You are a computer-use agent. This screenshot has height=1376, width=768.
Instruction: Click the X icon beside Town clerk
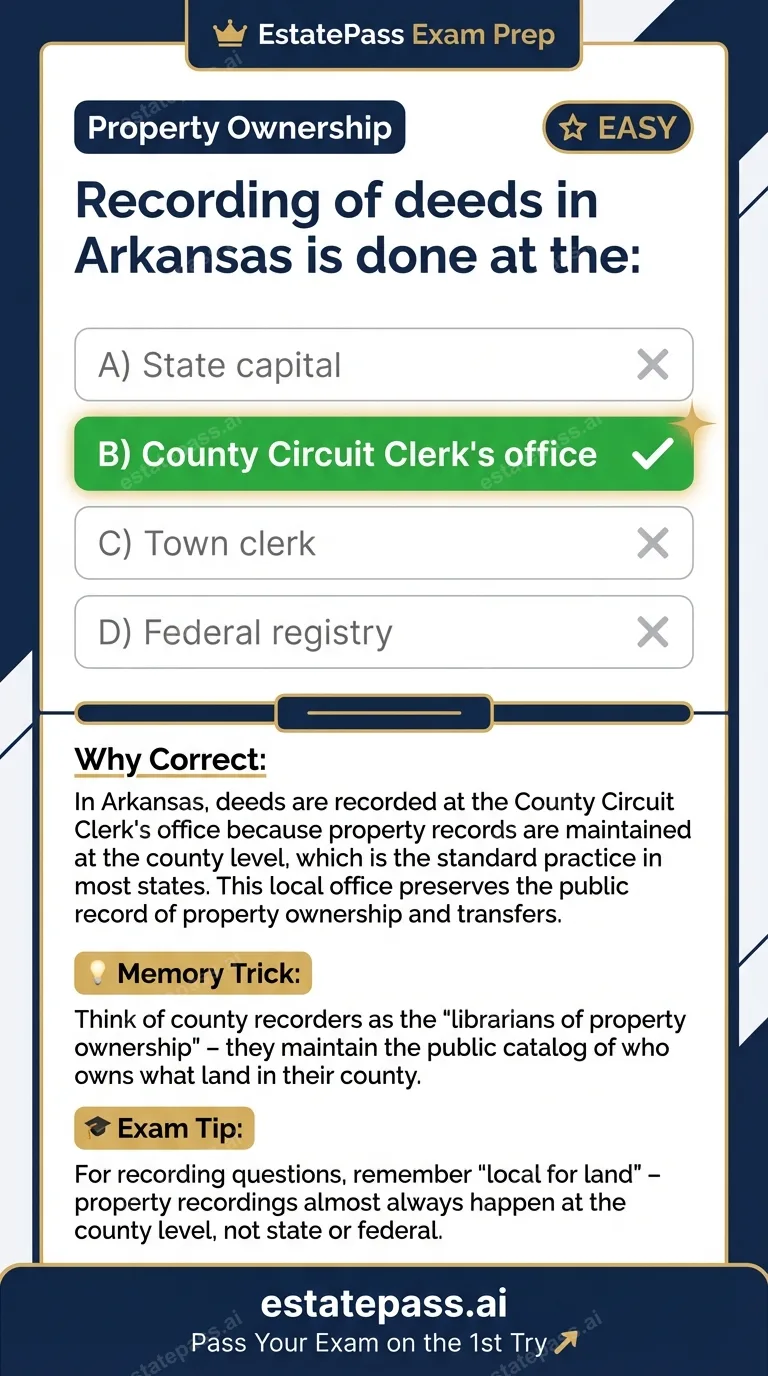[x=652, y=543]
